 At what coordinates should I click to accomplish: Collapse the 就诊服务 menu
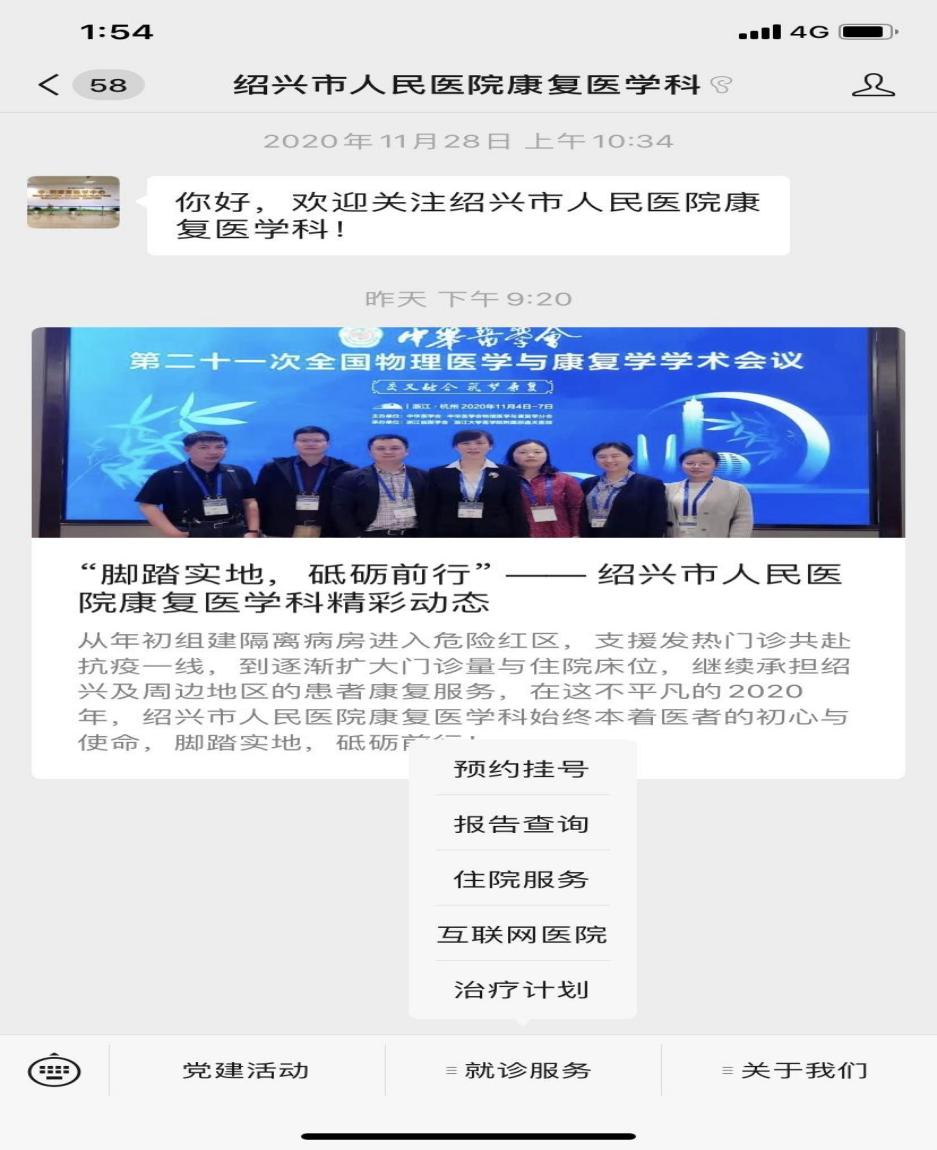pyautogui.click(x=521, y=1070)
